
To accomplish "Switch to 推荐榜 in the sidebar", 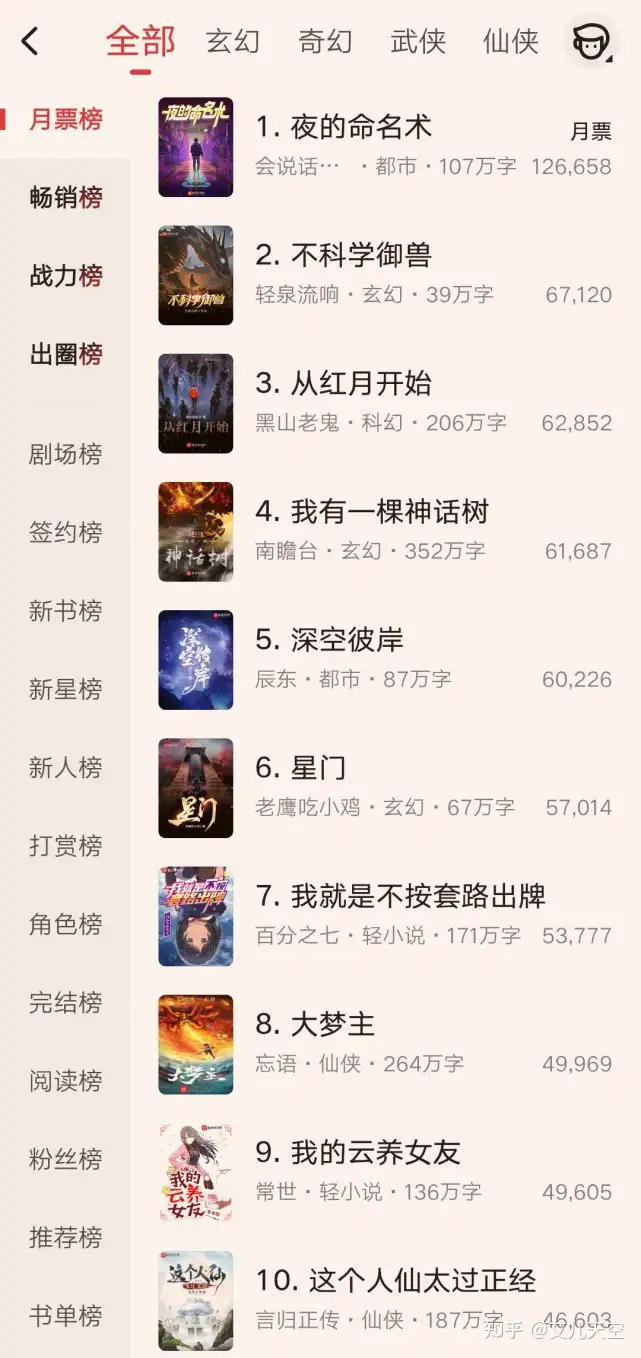I will (x=66, y=1238).
